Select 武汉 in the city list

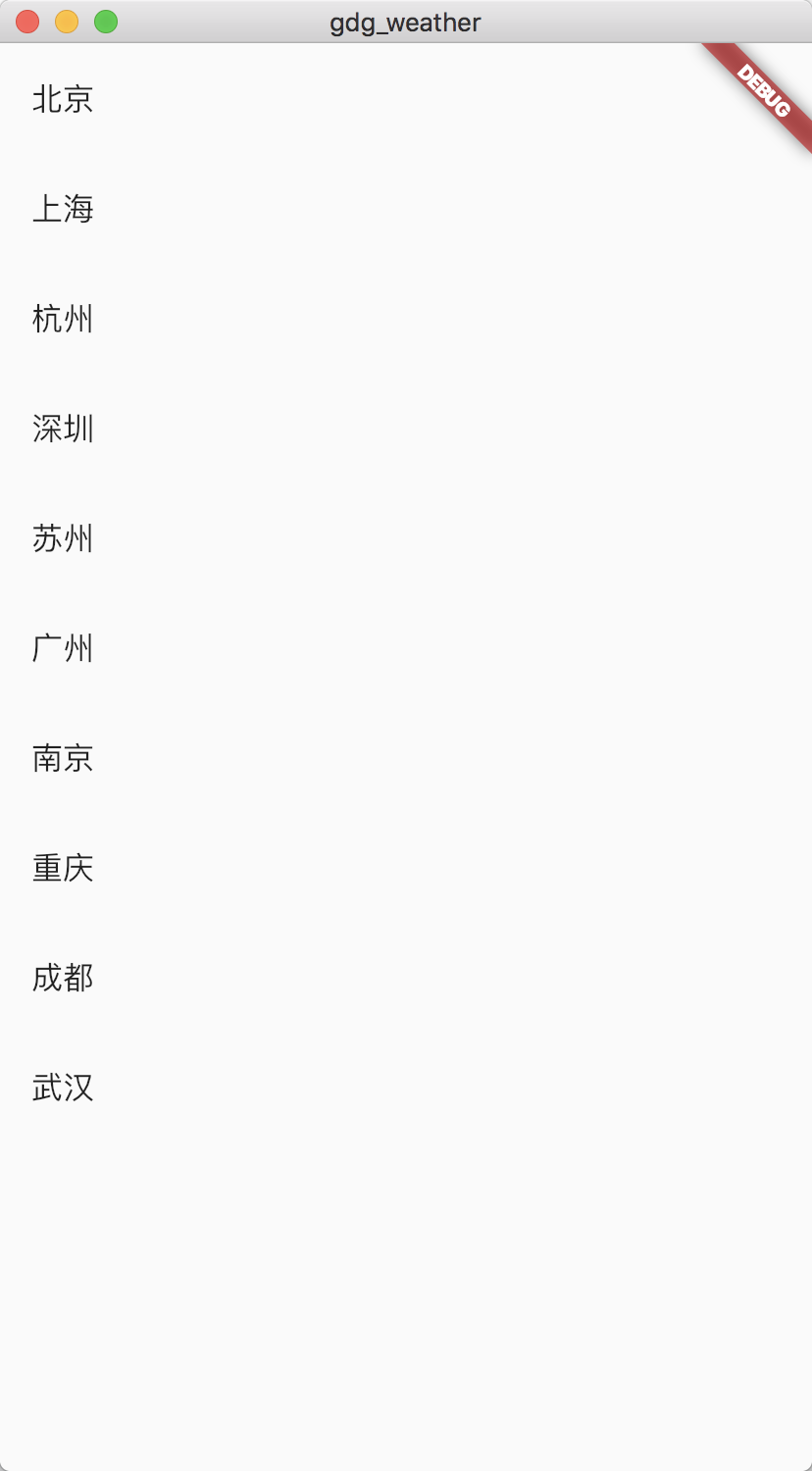tap(63, 1088)
